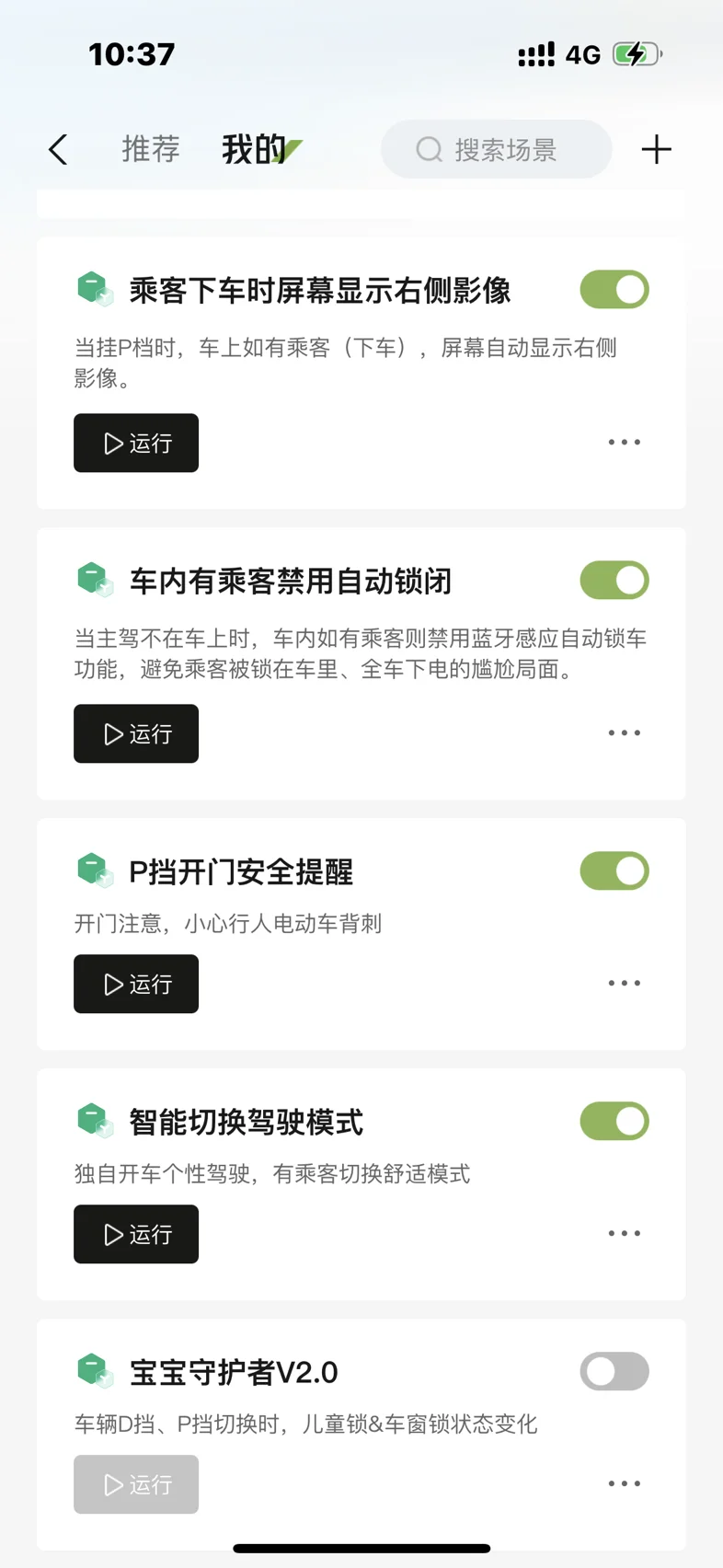Switch to the 推荐 tab
Image resolution: width=723 pixels, height=1568 pixels.
tap(151, 149)
